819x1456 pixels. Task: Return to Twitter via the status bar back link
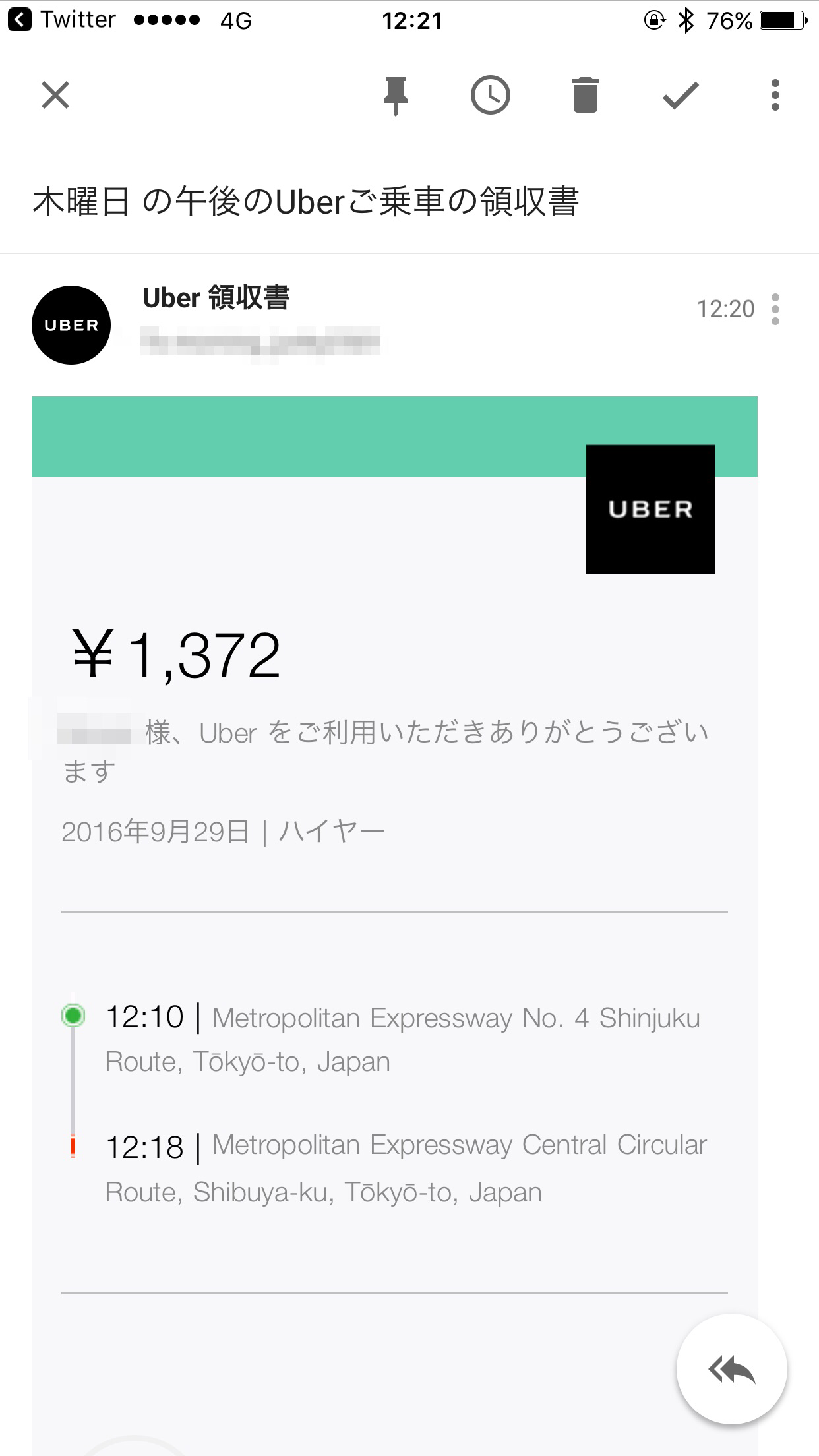tap(62, 20)
